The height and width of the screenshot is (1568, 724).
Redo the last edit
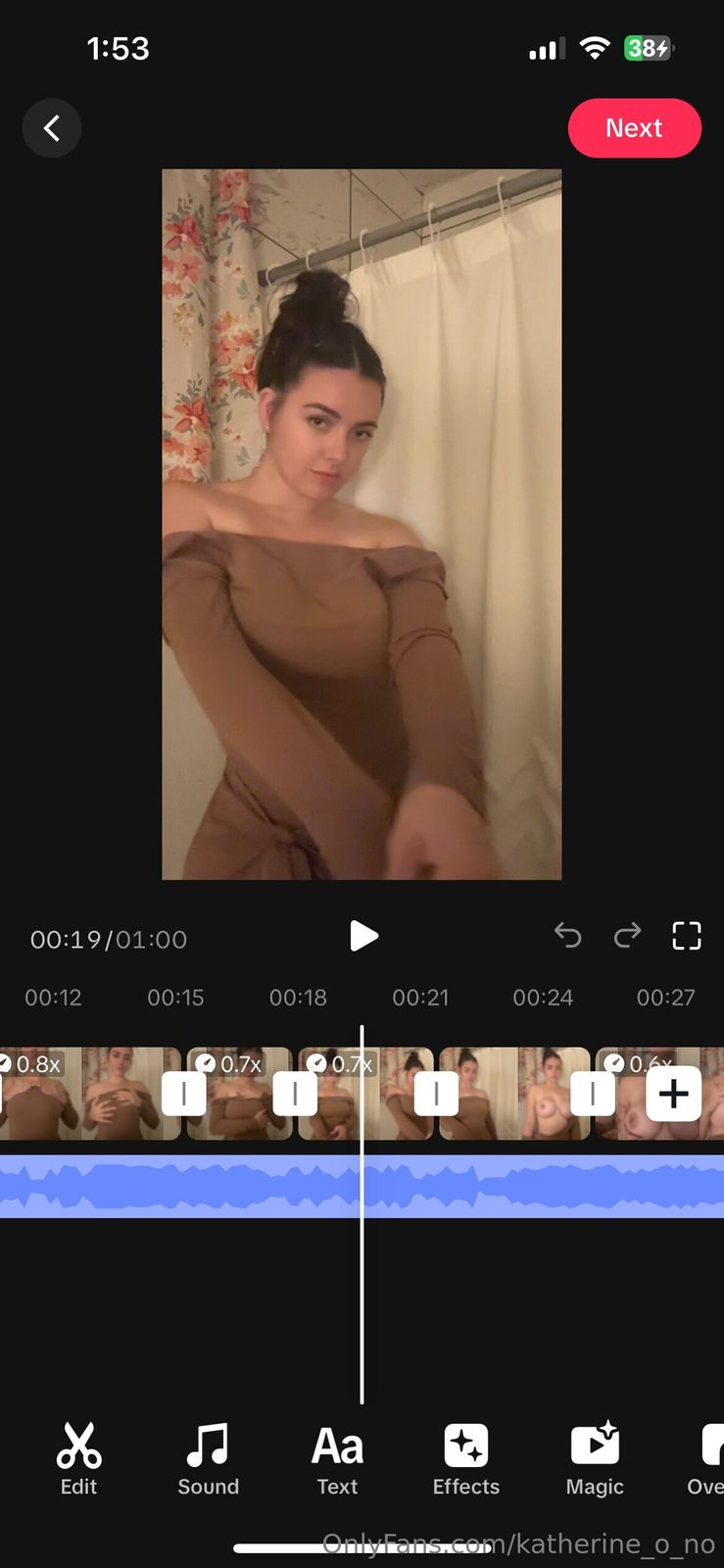click(x=627, y=936)
